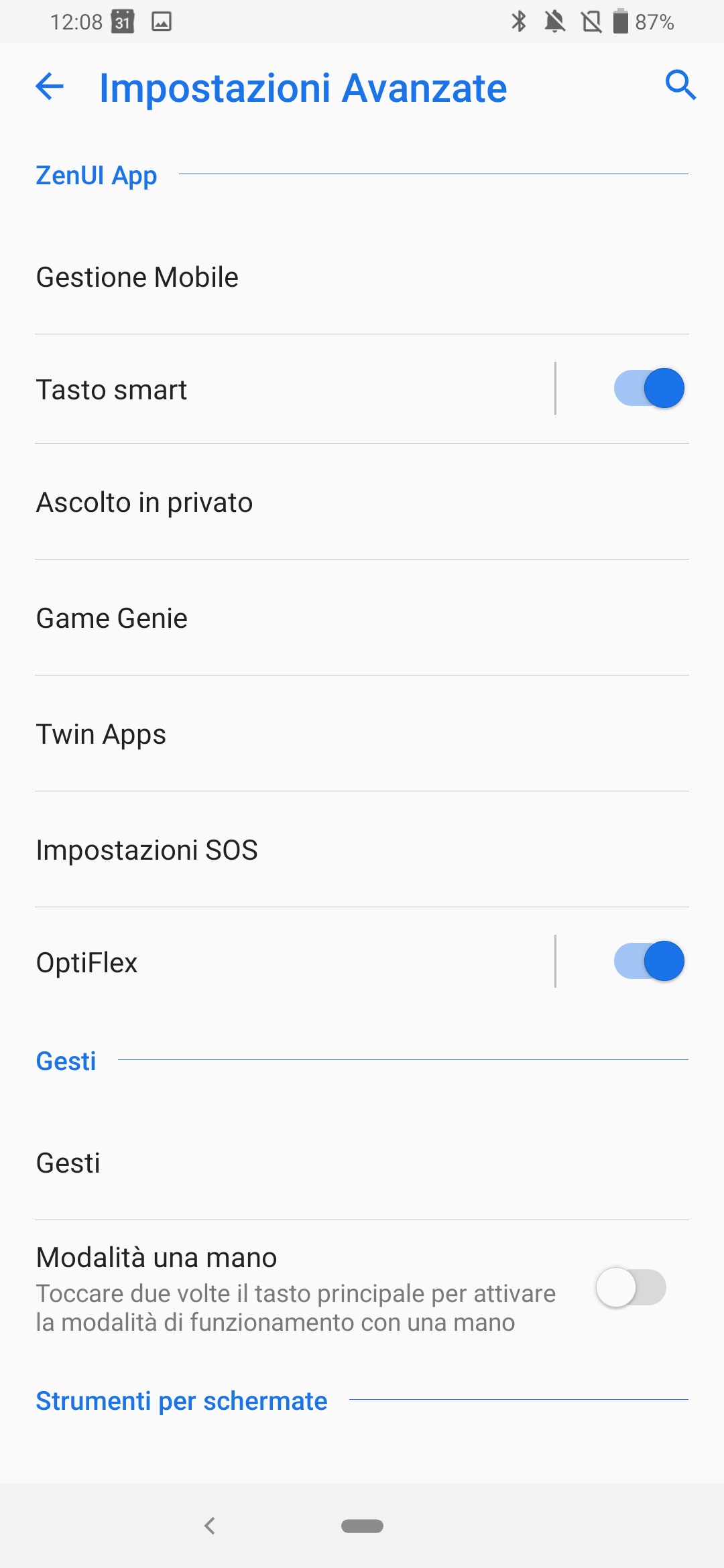
Task: Go back using the top arrow
Action: tap(50, 86)
